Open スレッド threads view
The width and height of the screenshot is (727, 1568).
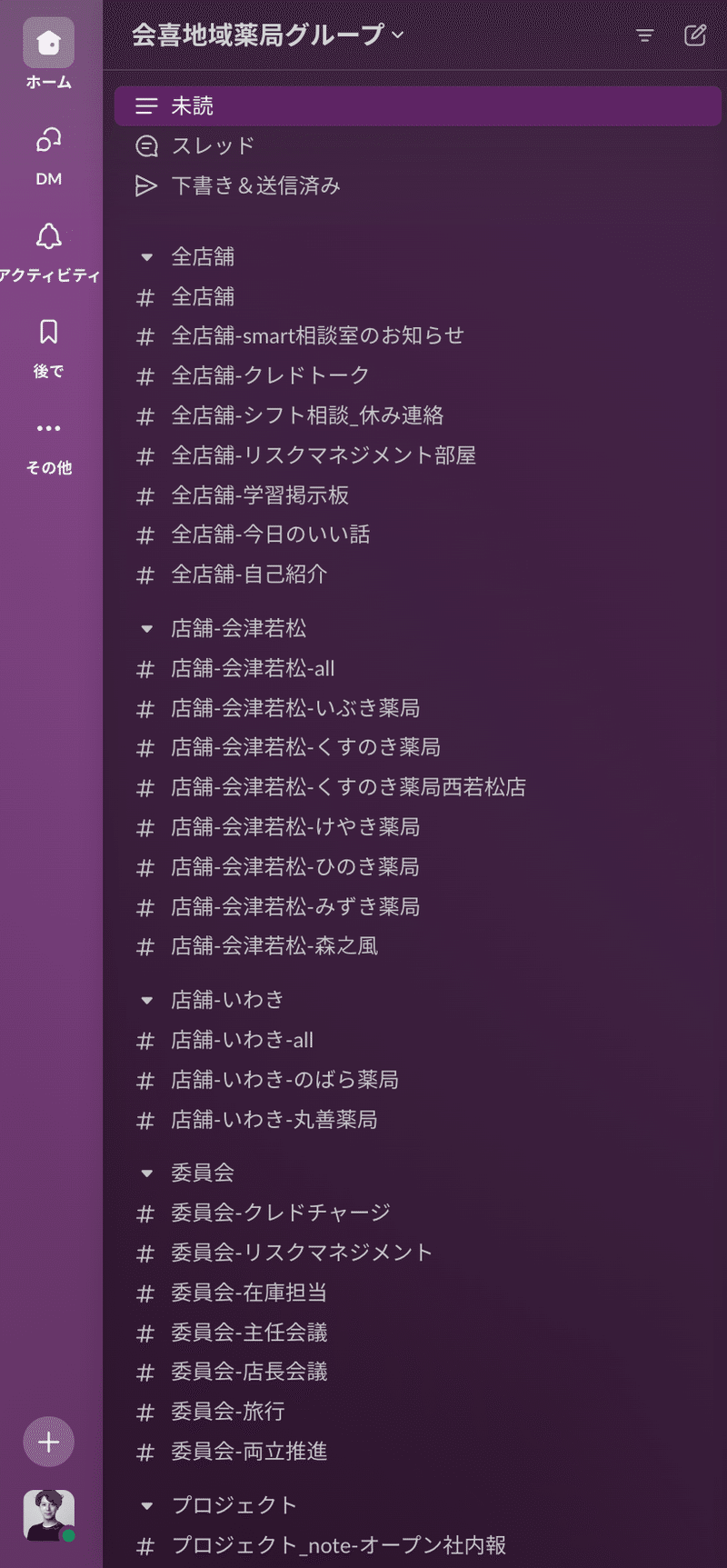click(x=418, y=145)
